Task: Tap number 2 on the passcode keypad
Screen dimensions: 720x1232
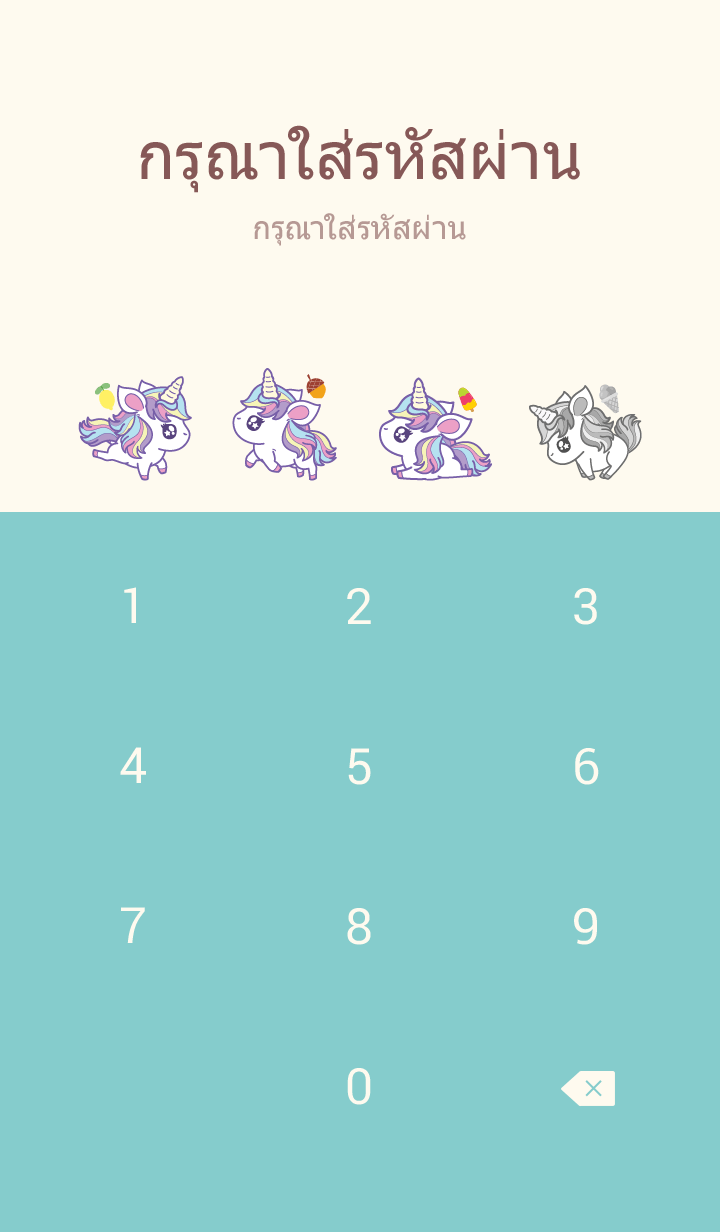Action: (x=359, y=607)
